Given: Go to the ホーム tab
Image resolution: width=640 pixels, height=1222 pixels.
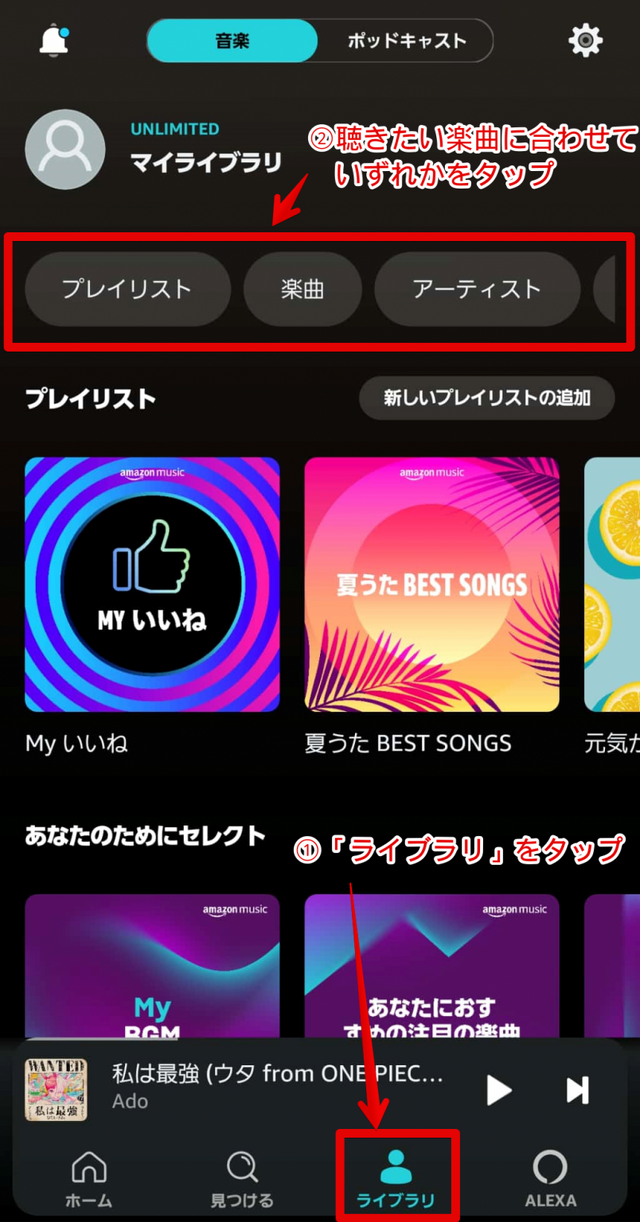Looking at the screenshot, I should 90,1178.
